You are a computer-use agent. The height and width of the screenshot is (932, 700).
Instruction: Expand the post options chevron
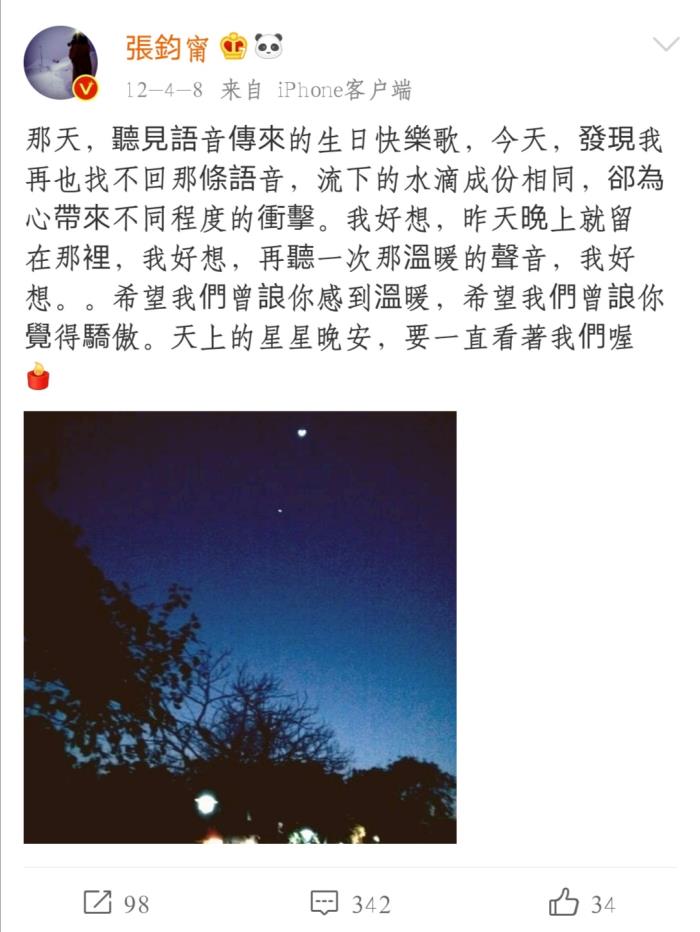point(665,44)
